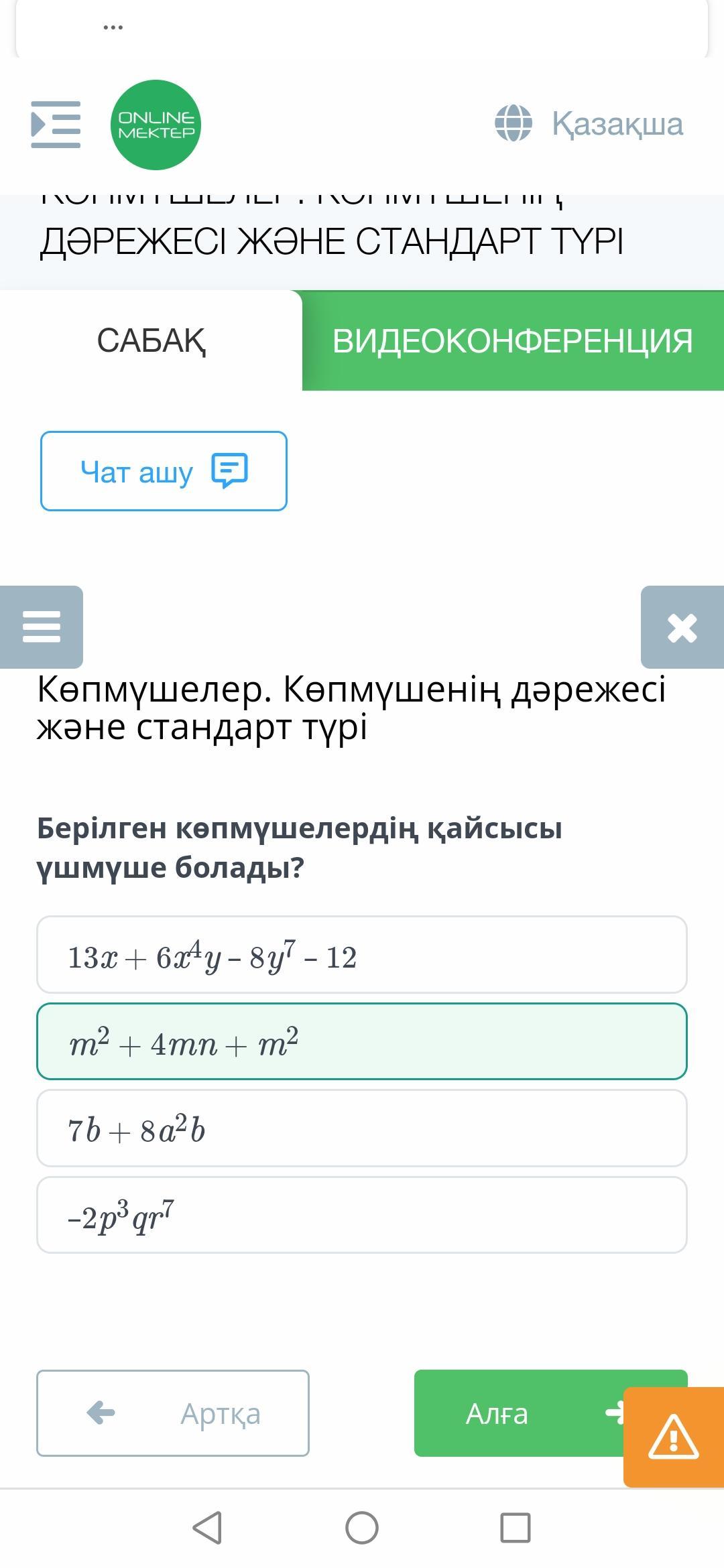Tap the system back navigation button
This screenshot has width=724, height=1568.
(207, 1528)
